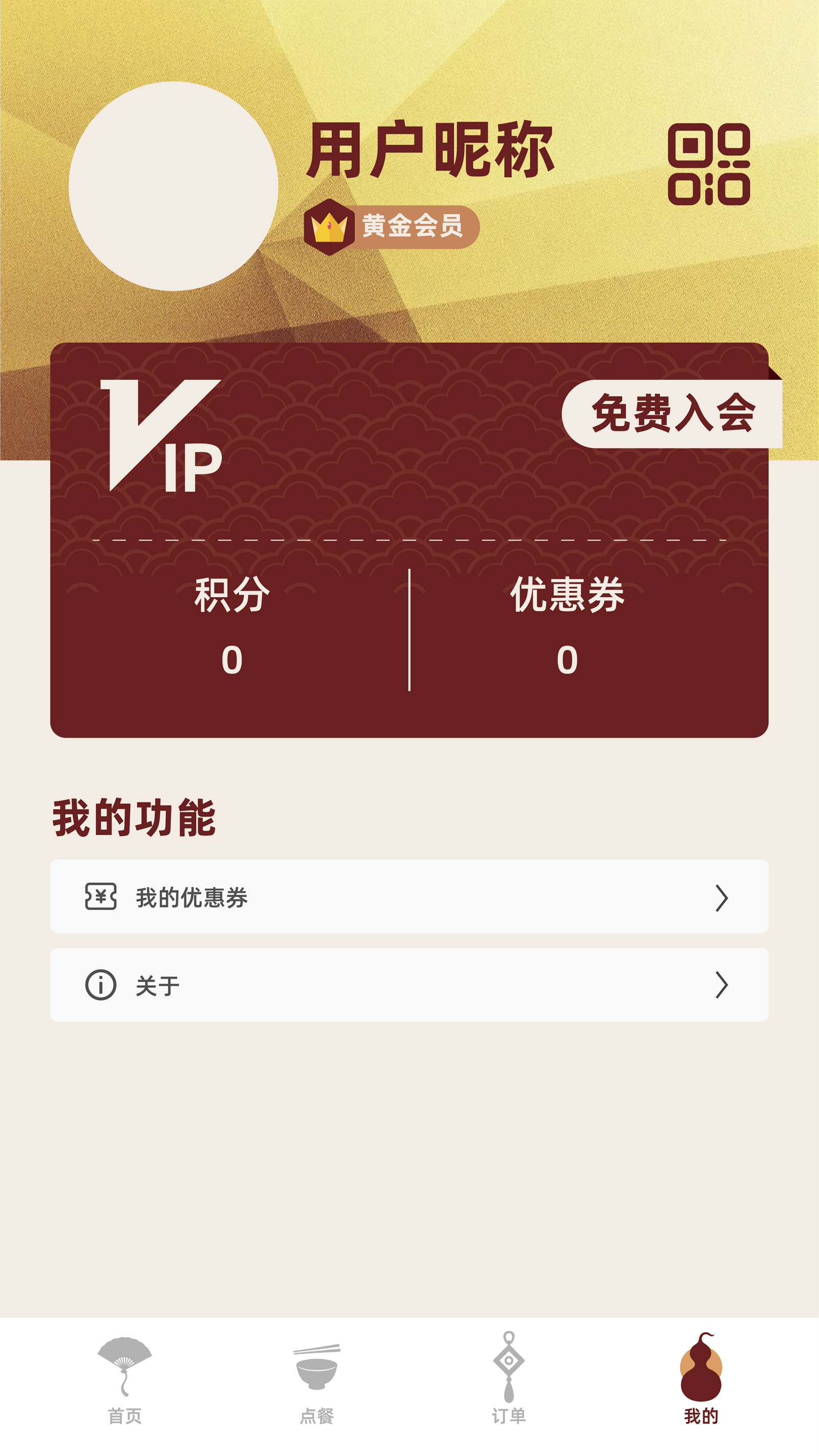Tap the round profile avatar
Screen dimensions: 819x1456
pyautogui.click(x=174, y=186)
